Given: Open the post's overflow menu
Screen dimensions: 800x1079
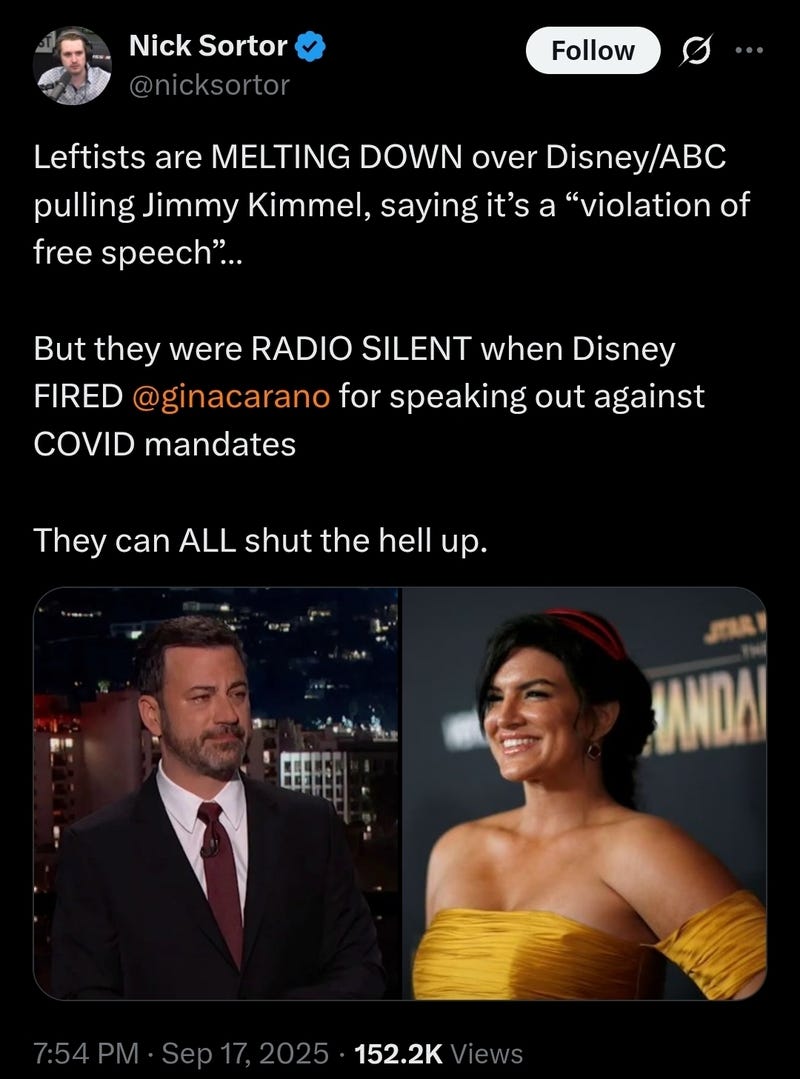Looking at the screenshot, I should click(x=748, y=50).
